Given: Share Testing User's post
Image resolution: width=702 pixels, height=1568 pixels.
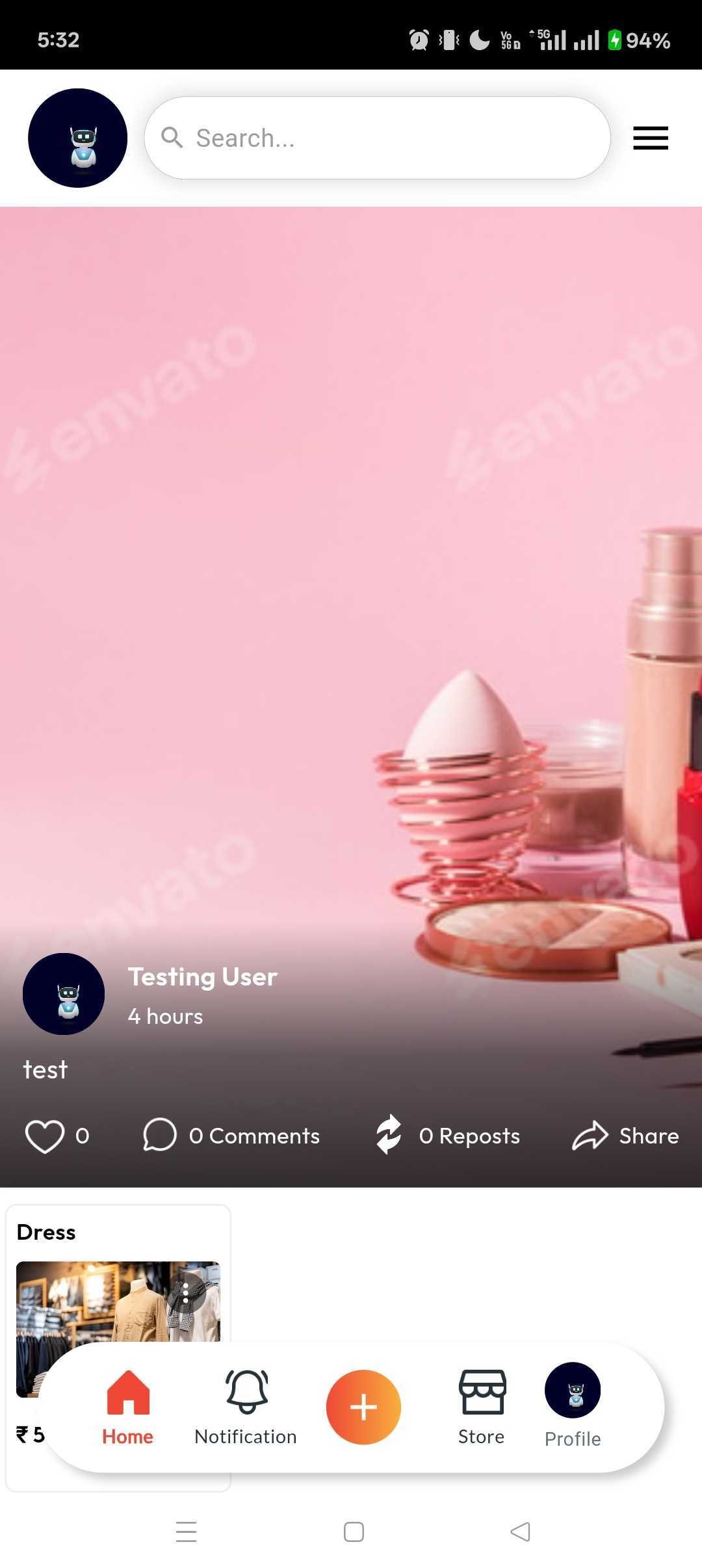Looking at the screenshot, I should click(x=625, y=1136).
